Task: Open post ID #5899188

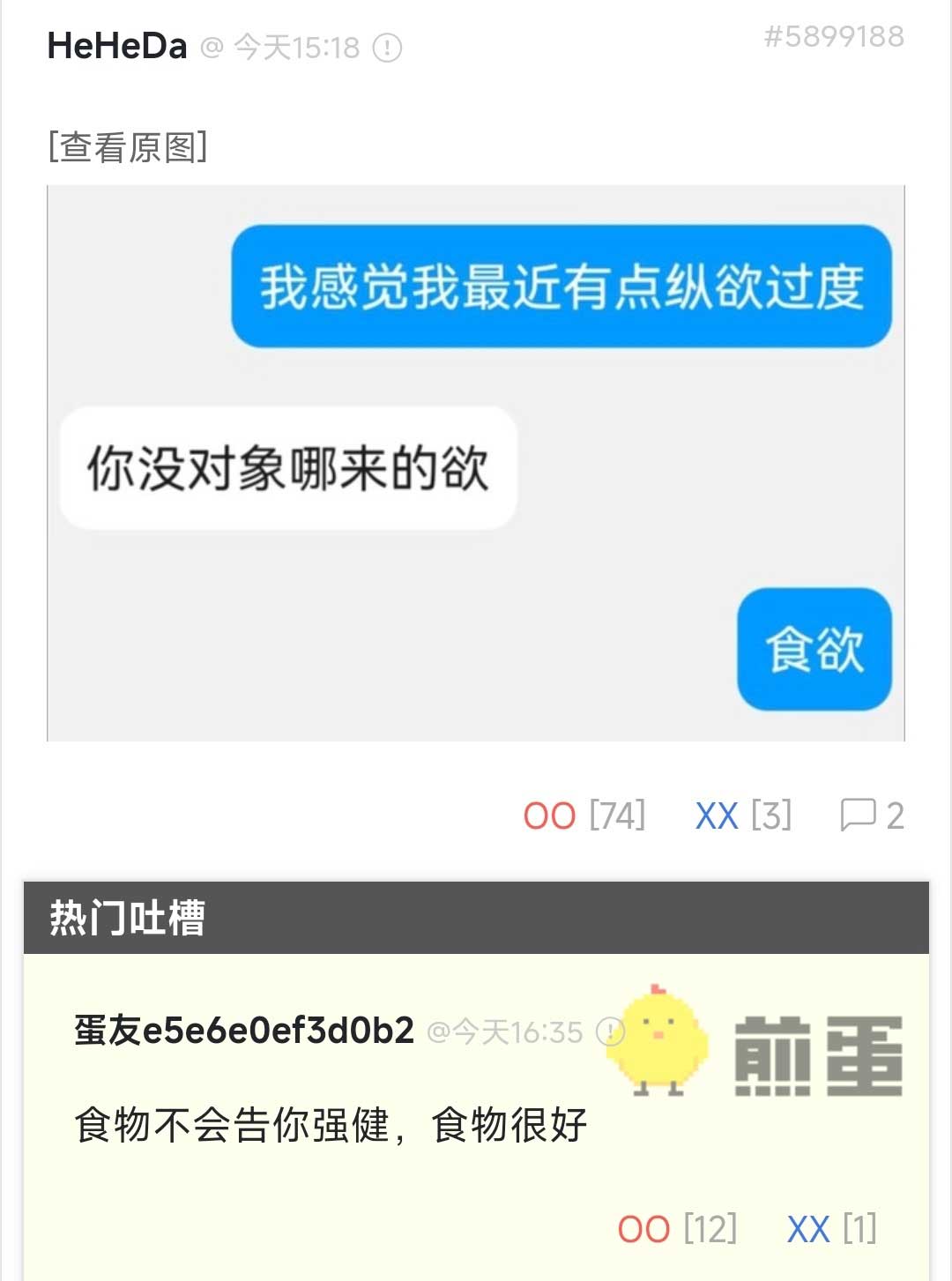Action: pos(833,37)
